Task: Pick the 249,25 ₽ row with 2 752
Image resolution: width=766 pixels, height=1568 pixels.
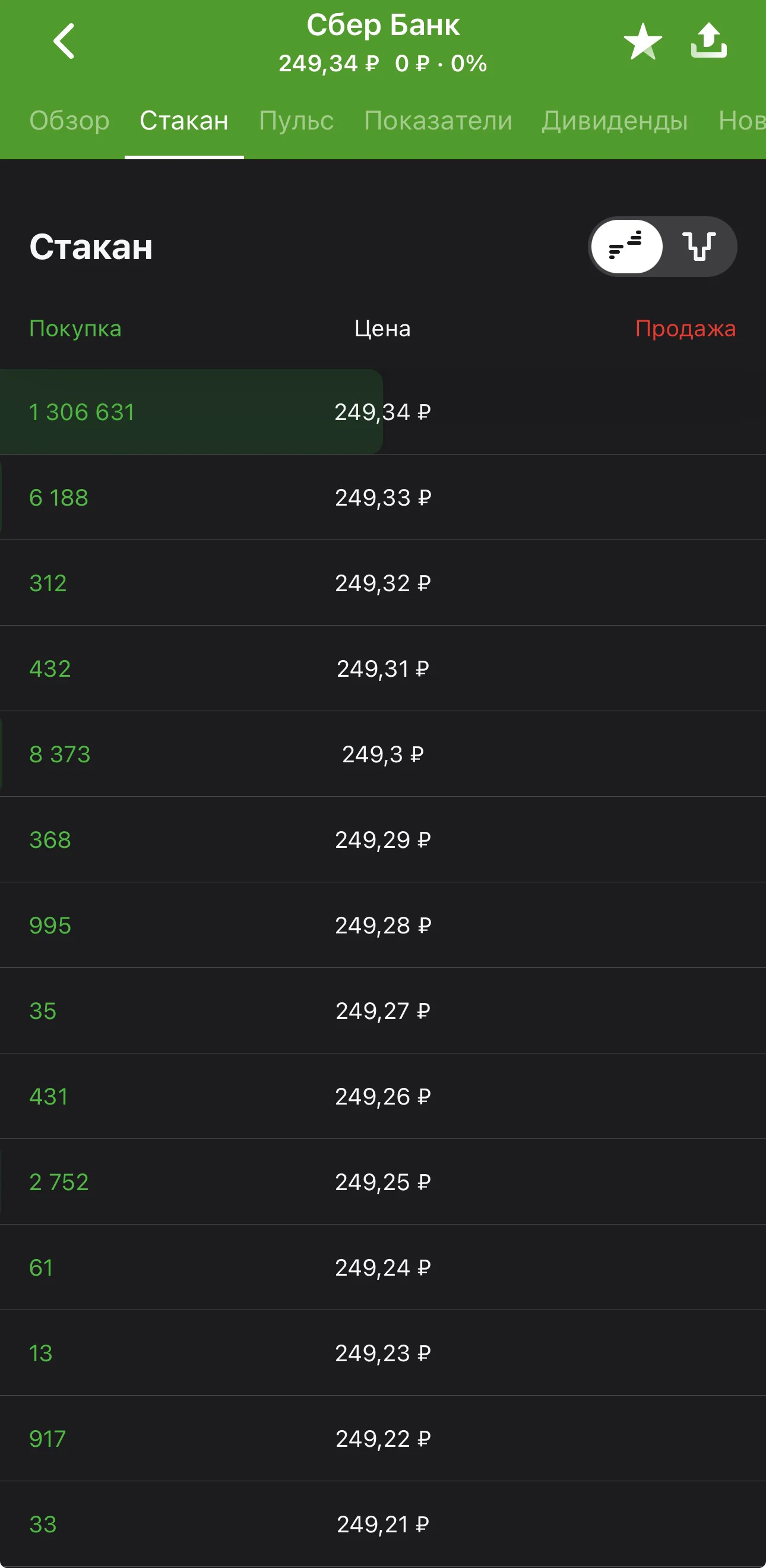Action: [382, 1182]
